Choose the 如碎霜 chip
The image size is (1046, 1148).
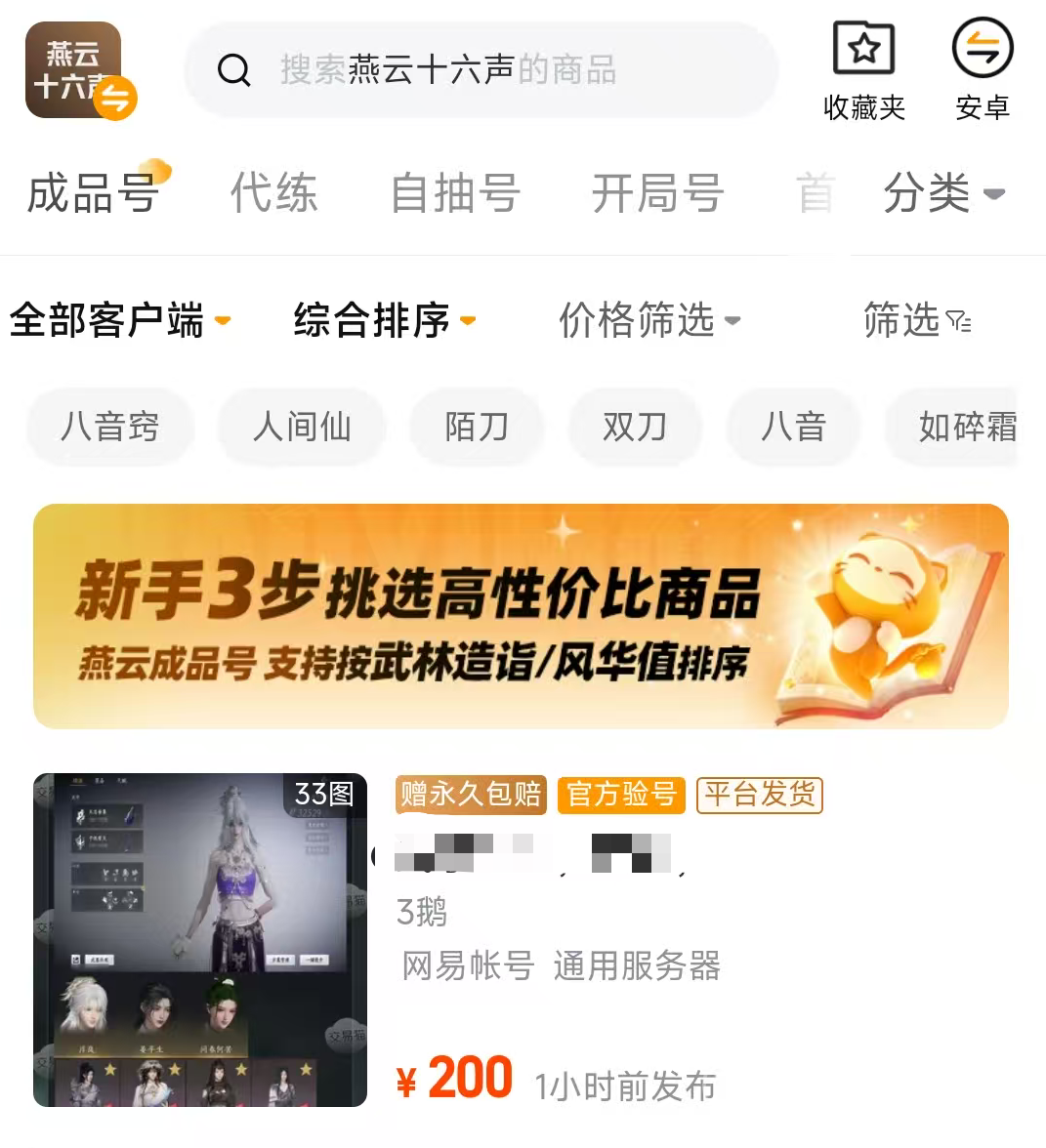pos(965,427)
